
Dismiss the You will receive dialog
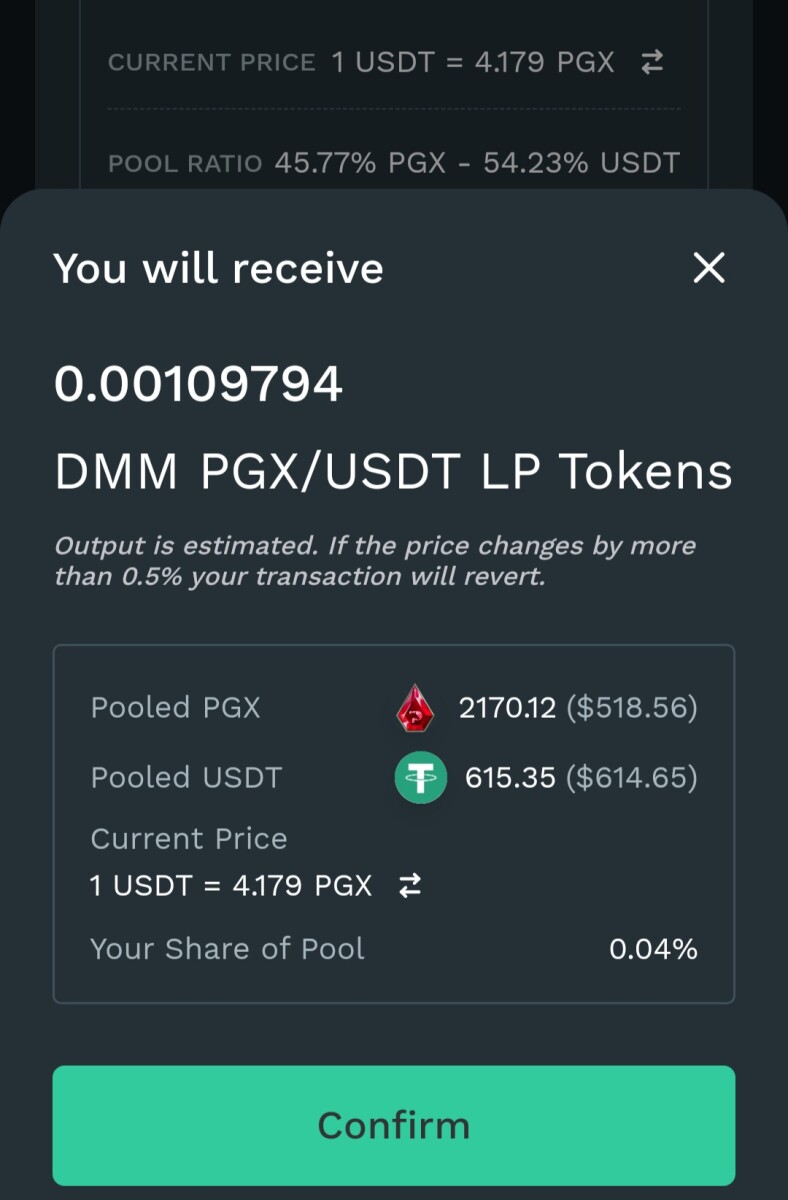709,268
